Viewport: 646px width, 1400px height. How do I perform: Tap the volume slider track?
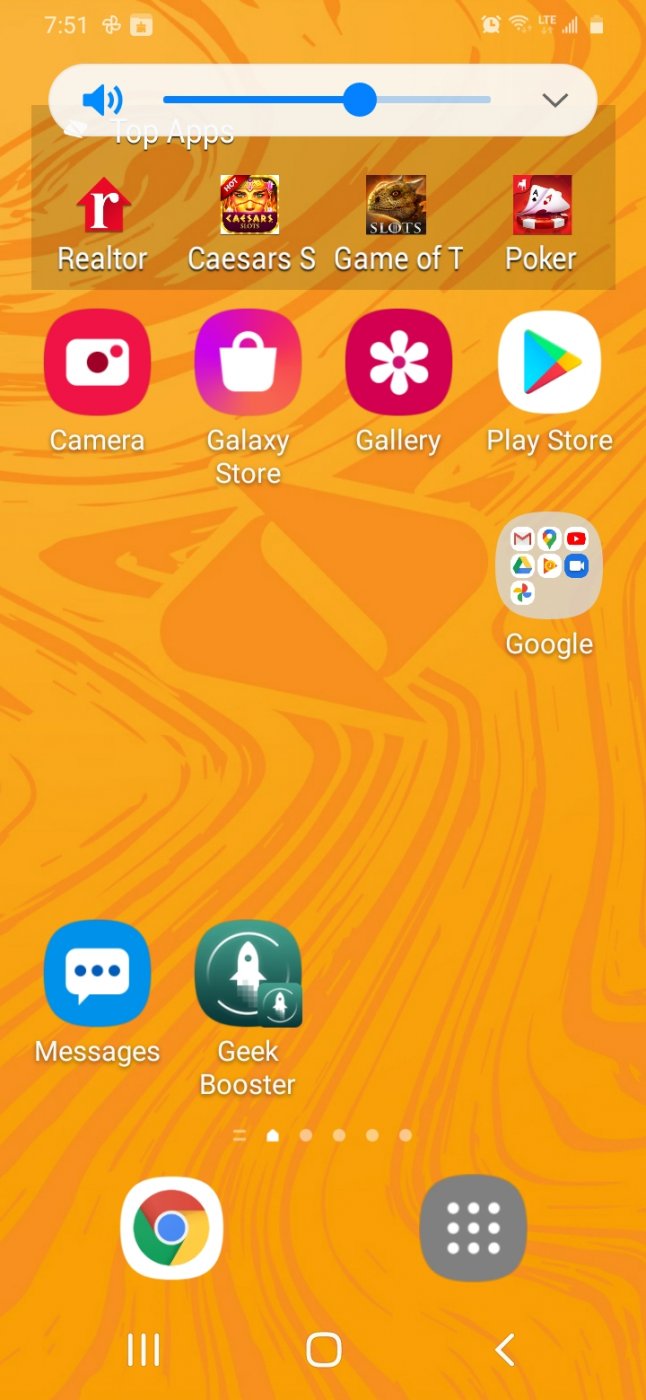tap(326, 100)
